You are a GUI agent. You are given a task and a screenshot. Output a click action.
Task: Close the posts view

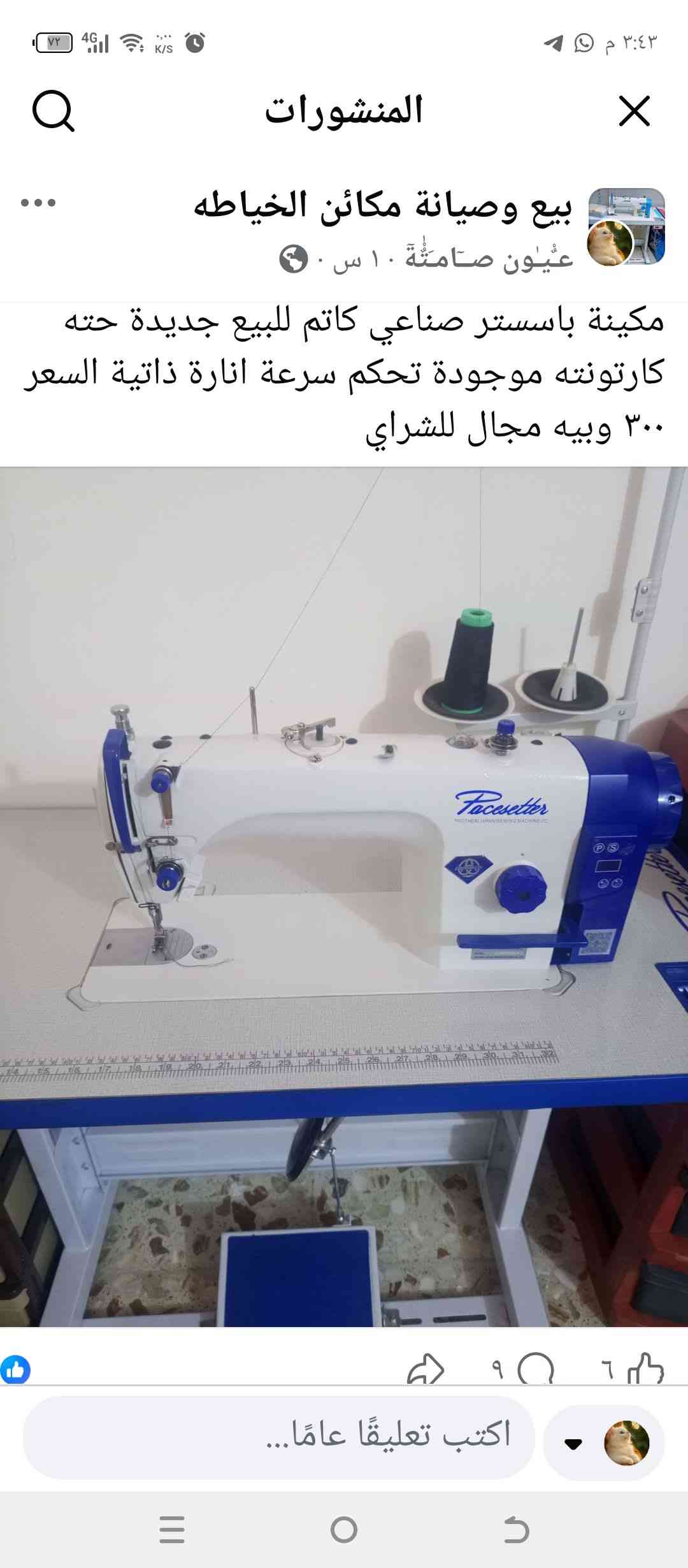pos(634,112)
